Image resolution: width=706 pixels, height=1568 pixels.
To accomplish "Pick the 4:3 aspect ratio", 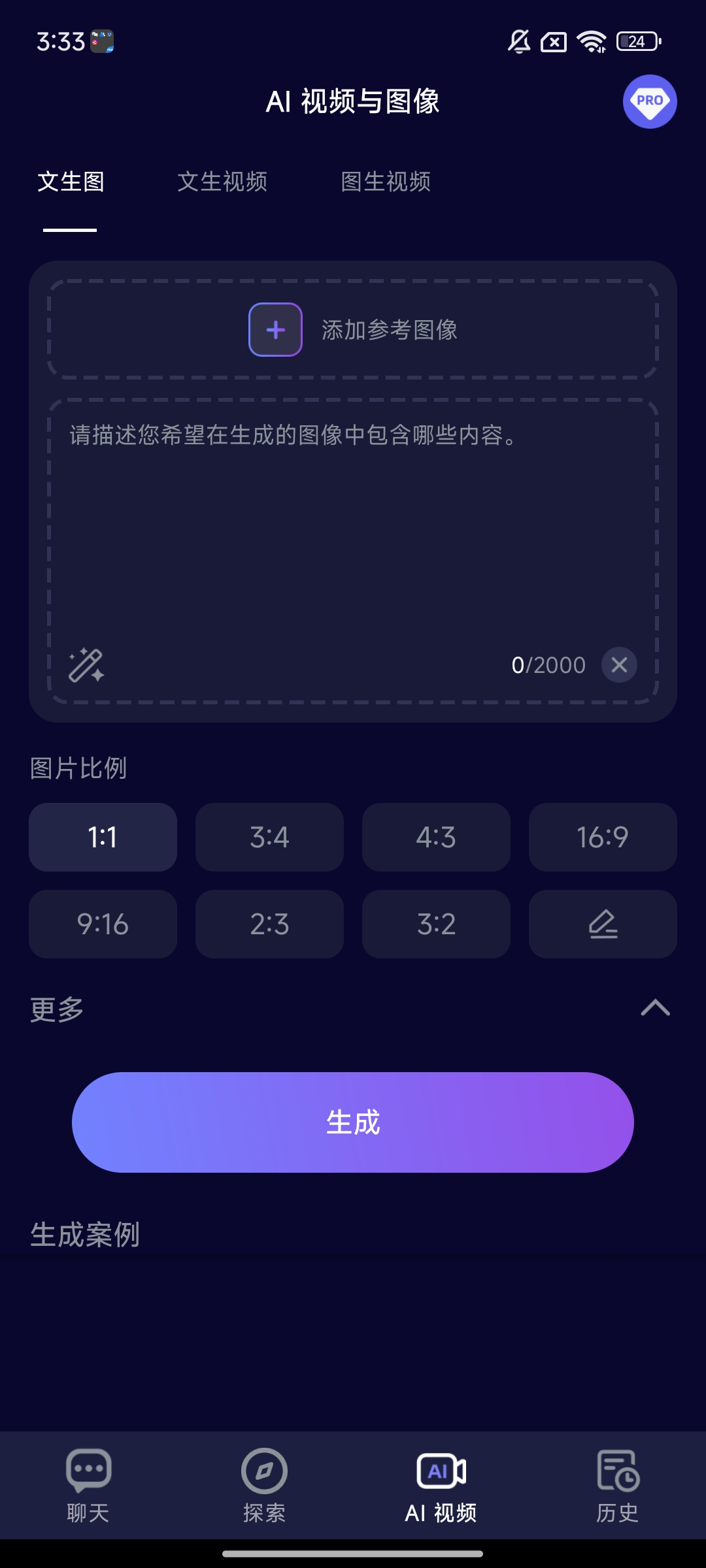I will pyautogui.click(x=436, y=837).
